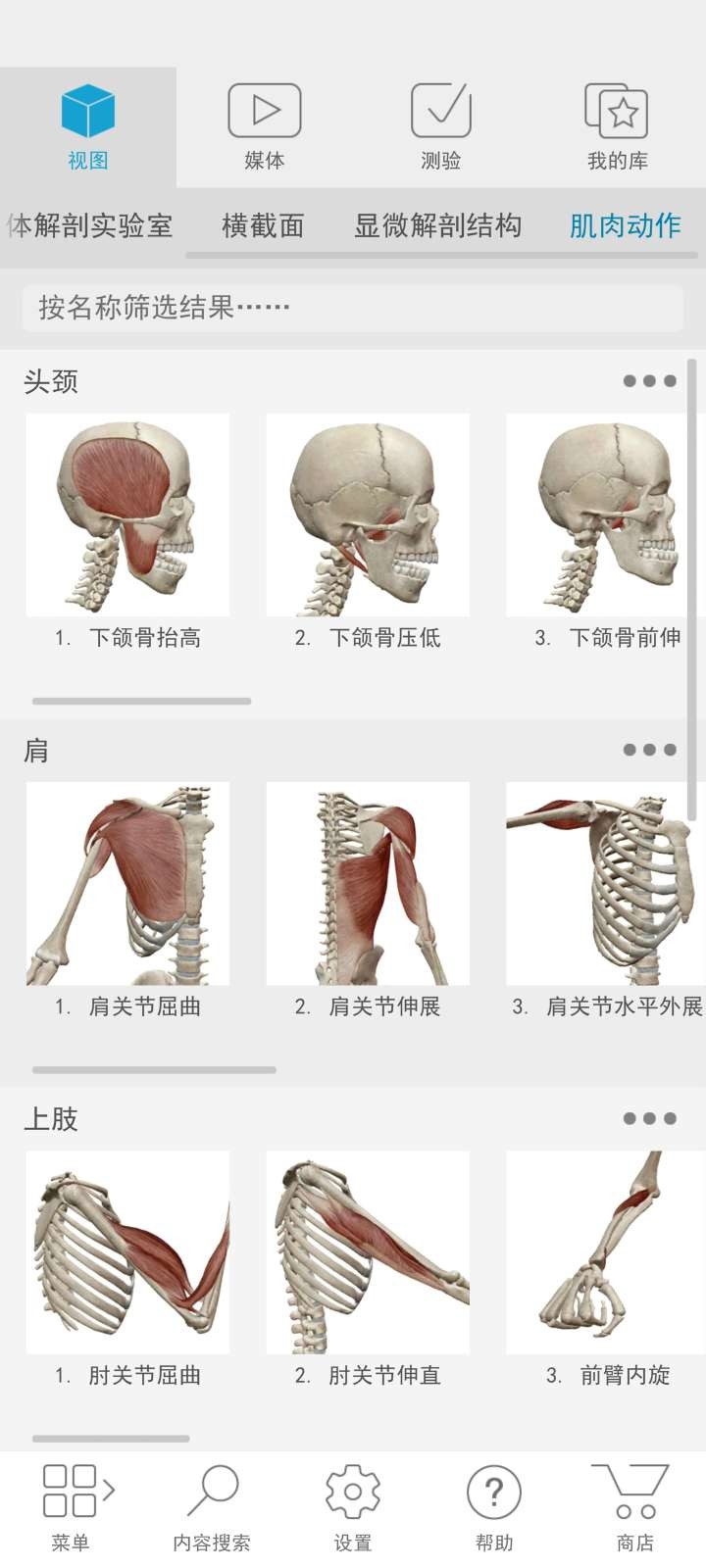Open 肩关节屈曲 muscle action
Viewport: 706px width, 1568px height.
tap(127, 884)
